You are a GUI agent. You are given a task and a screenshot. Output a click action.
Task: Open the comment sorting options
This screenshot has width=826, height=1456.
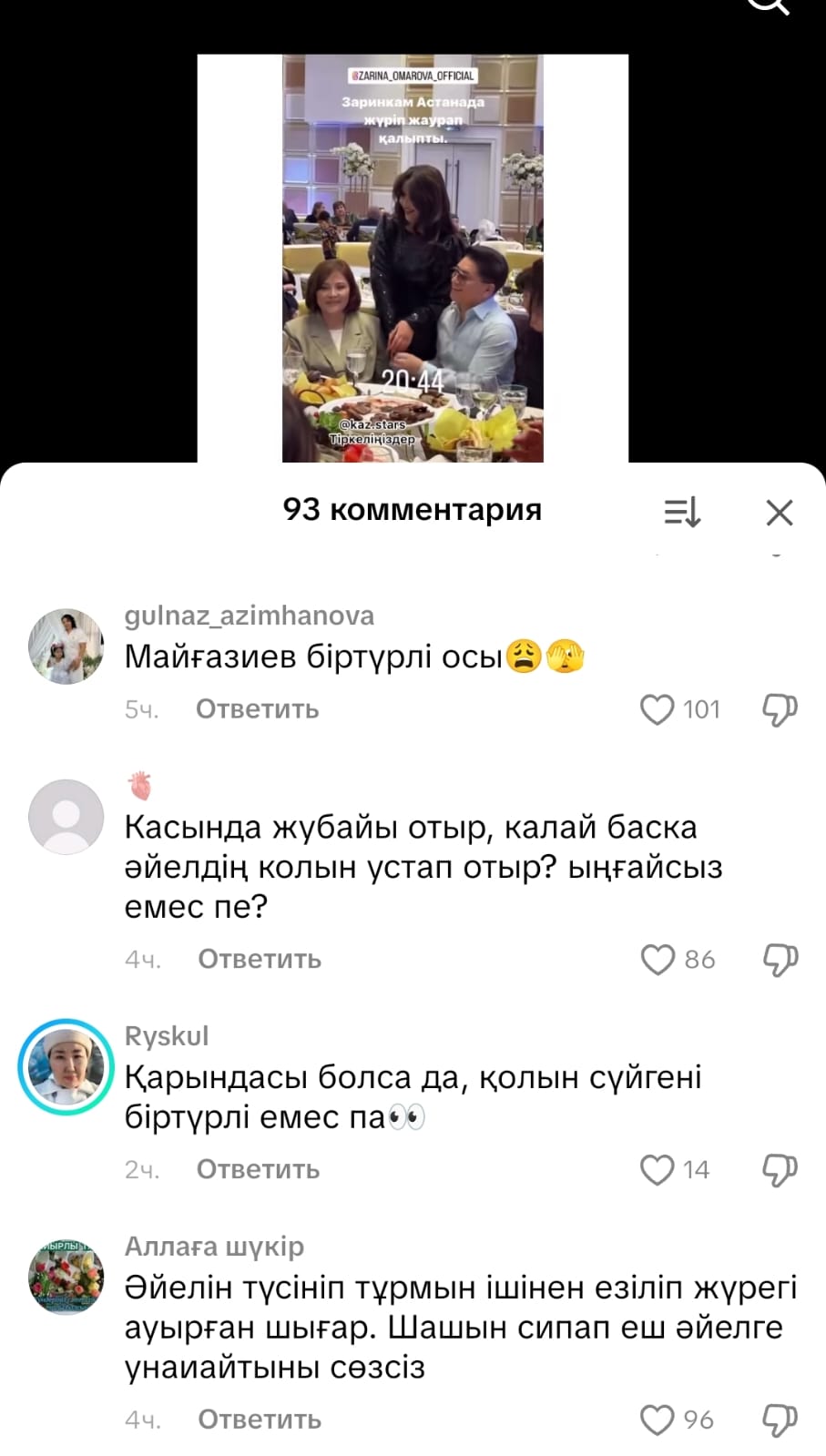coord(682,513)
